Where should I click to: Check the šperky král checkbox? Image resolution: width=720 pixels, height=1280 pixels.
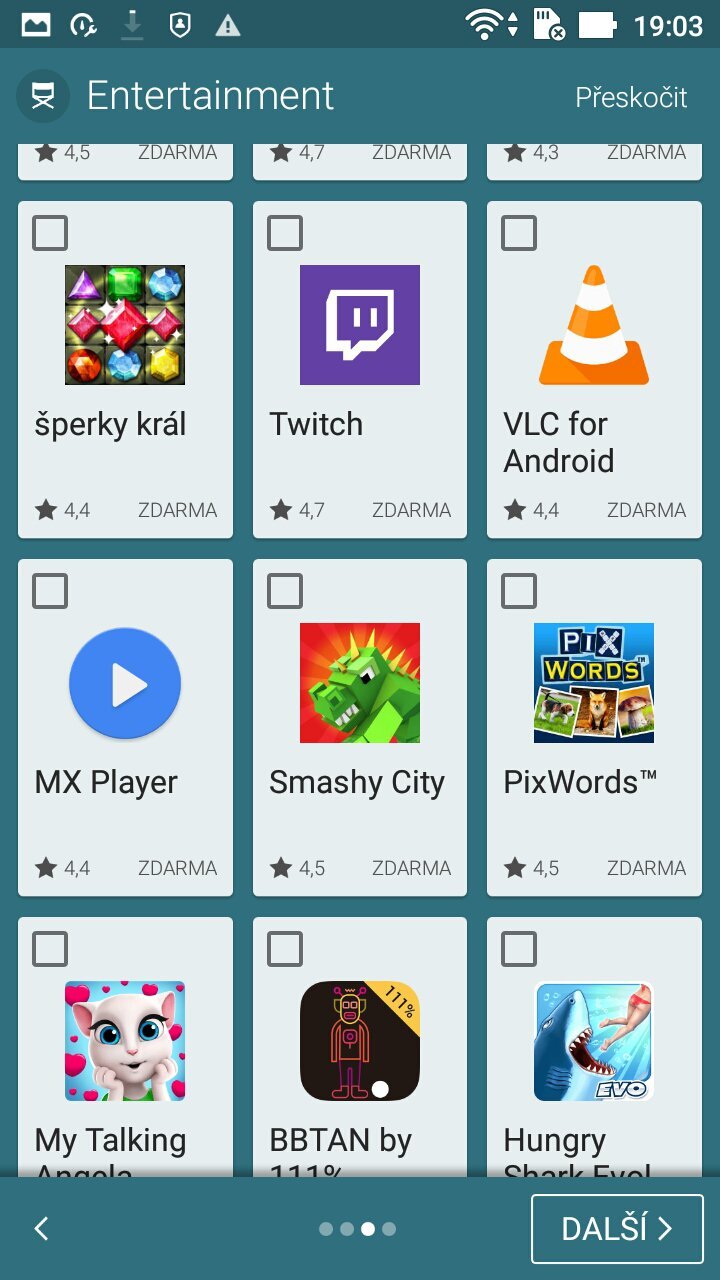point(50,233)
